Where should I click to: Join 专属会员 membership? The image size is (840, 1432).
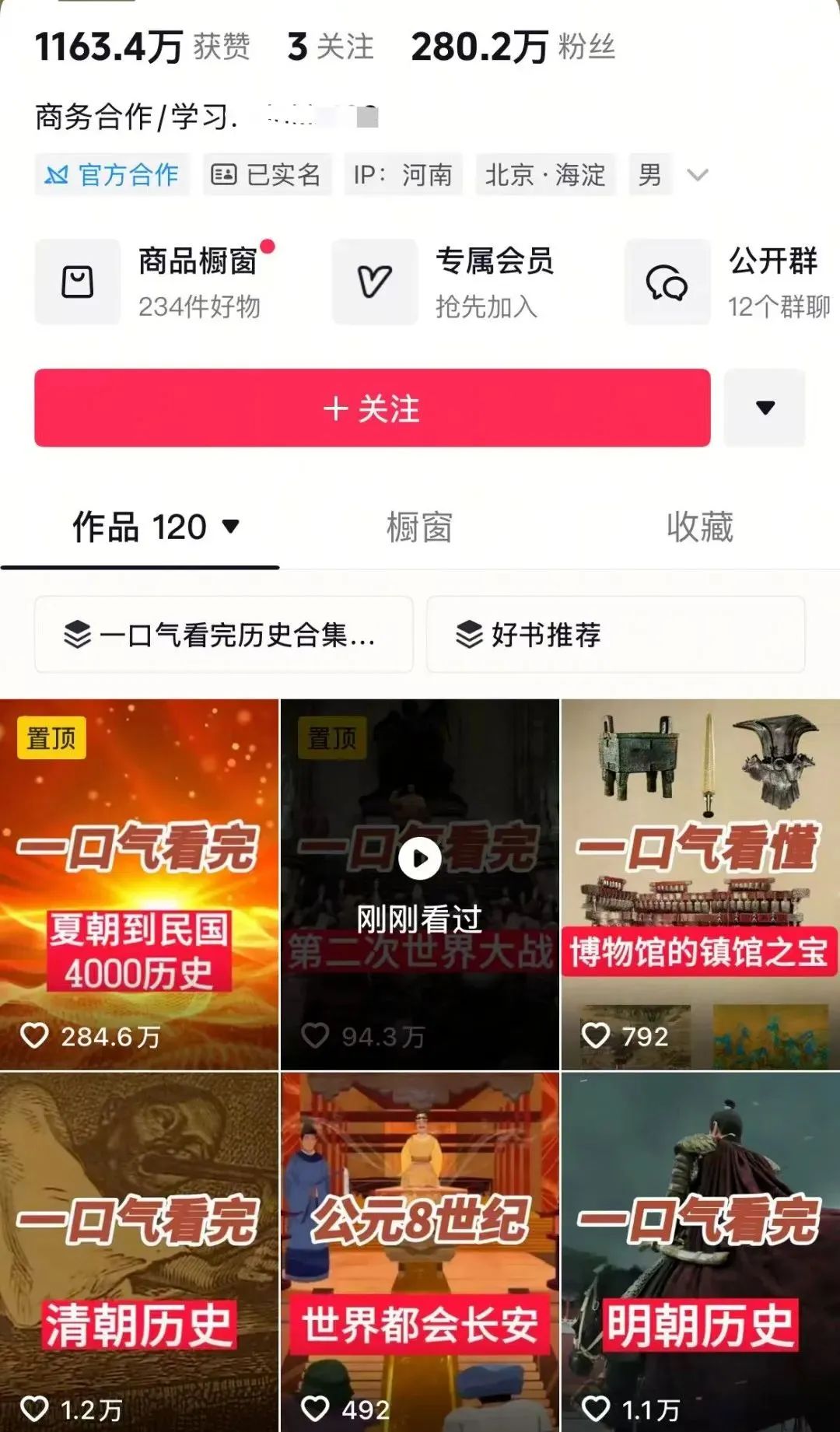point(443,282)
